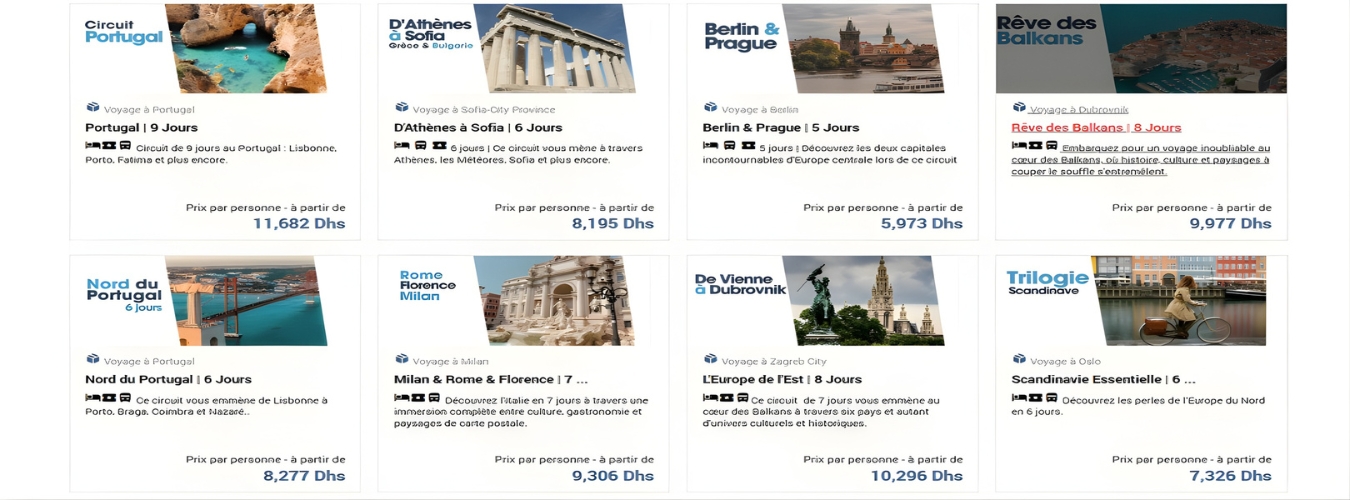The height and width of the screenshot is (500, 1350).
Task: Open the Scandinavie Essentielle trip card
Action: 1103,380
